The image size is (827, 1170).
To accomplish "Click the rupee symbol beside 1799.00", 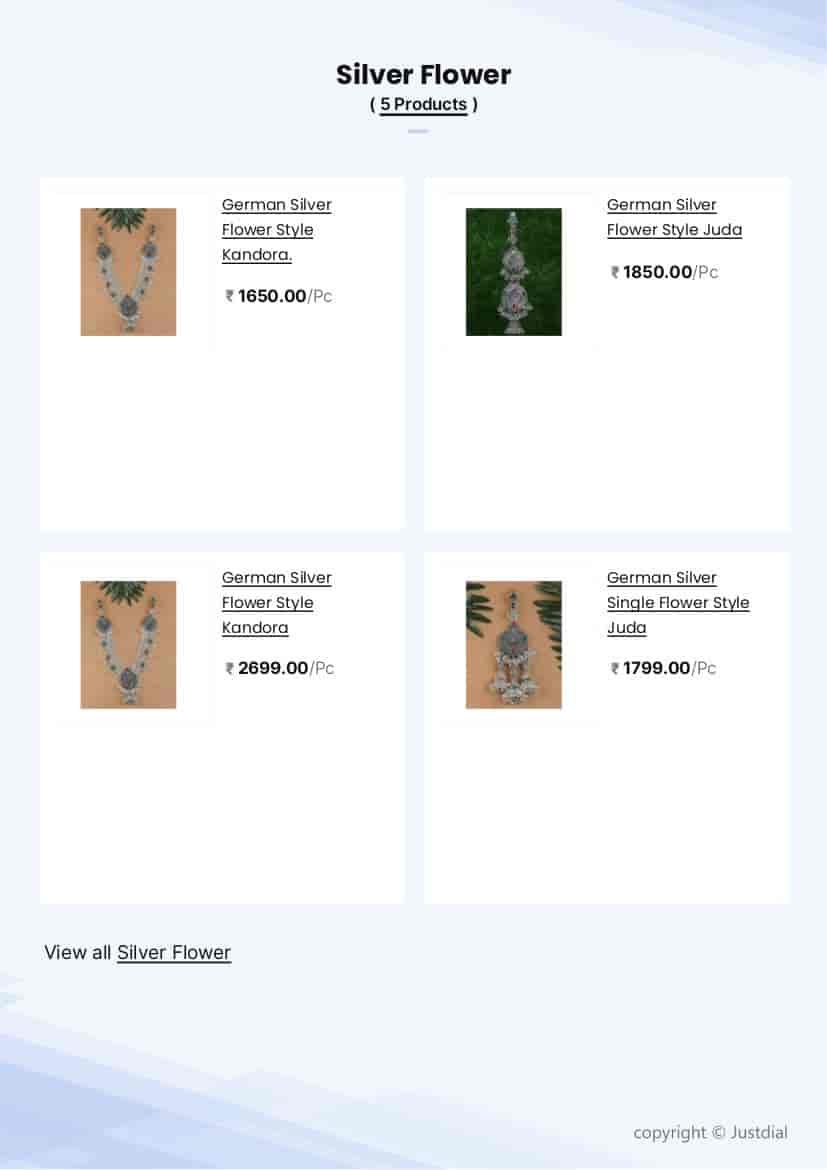I will tap(613, 668).
